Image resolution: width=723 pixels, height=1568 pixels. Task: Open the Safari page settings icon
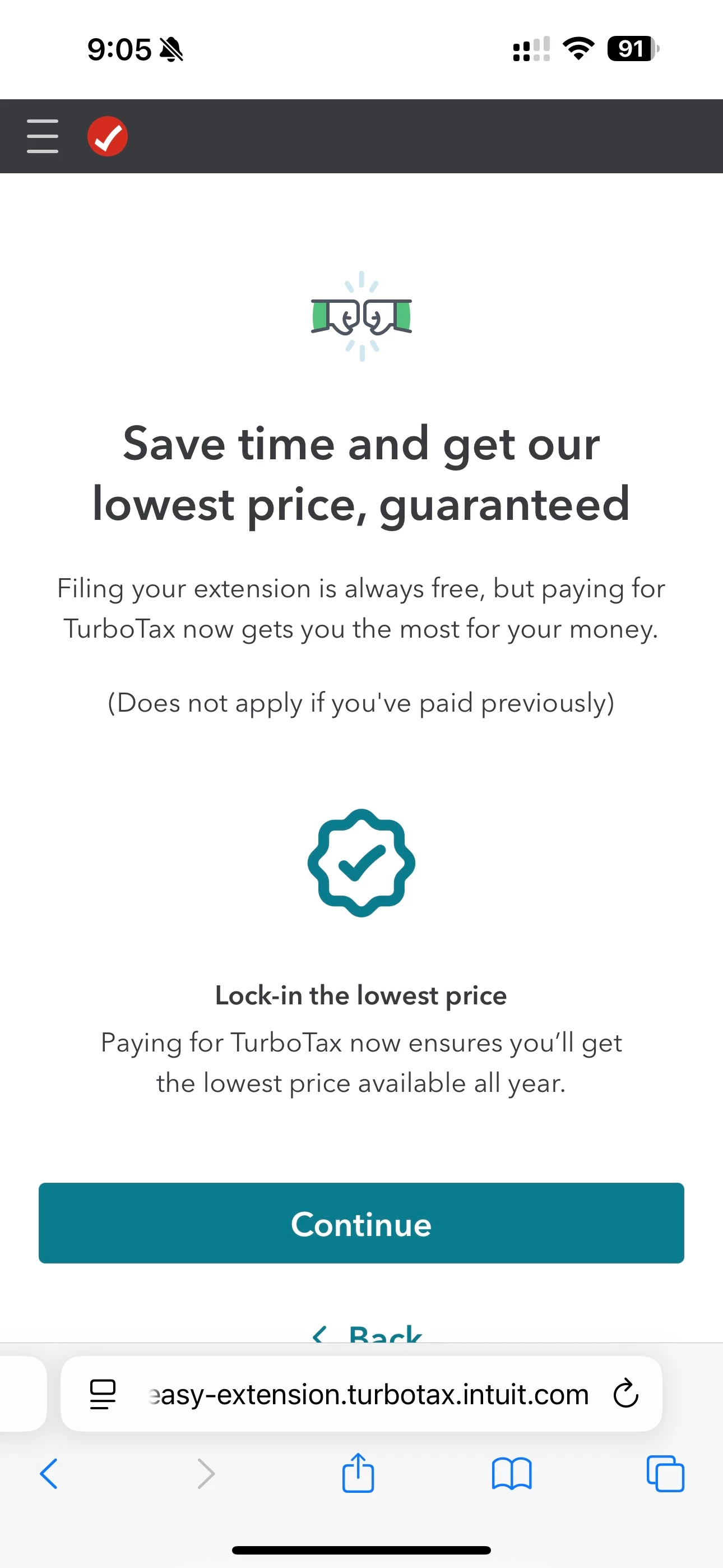pos(102,1394)
